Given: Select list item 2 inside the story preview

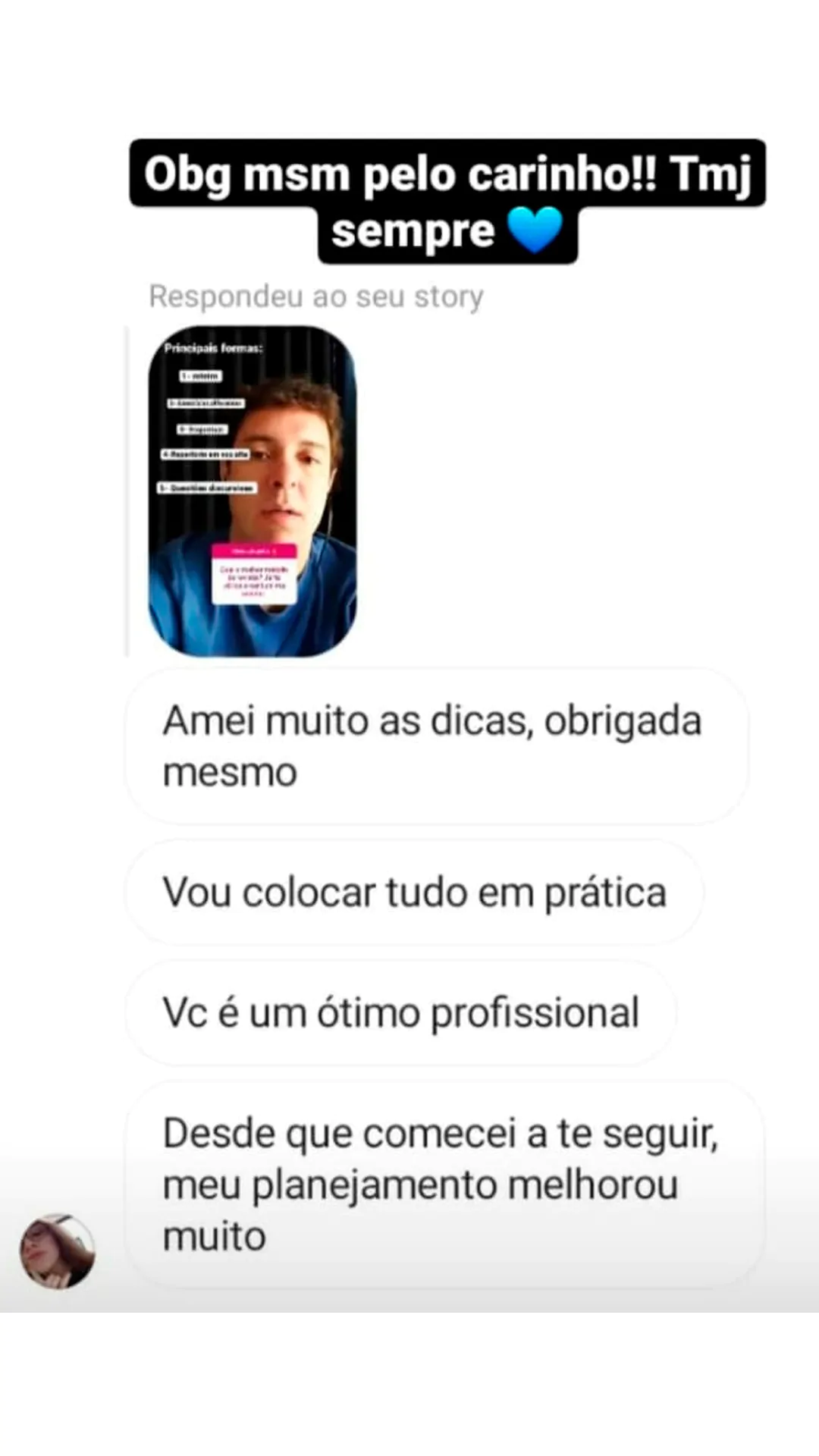Looking at the screenshot, I should (x=205, y=404).
